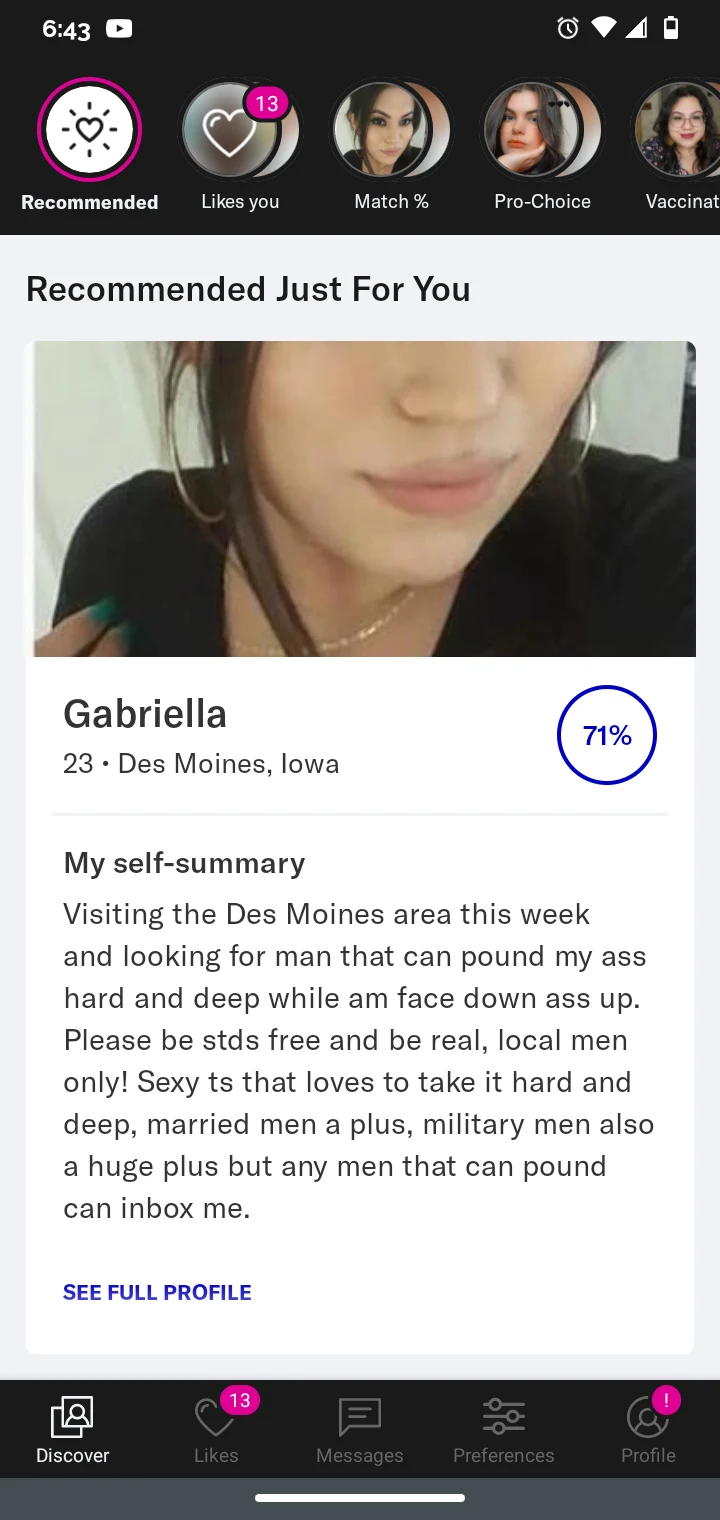720x1520 pixels.
Task: Tap SEE FULL PROFILE link
Action: pyautogui.click(x=157, y=1292)
